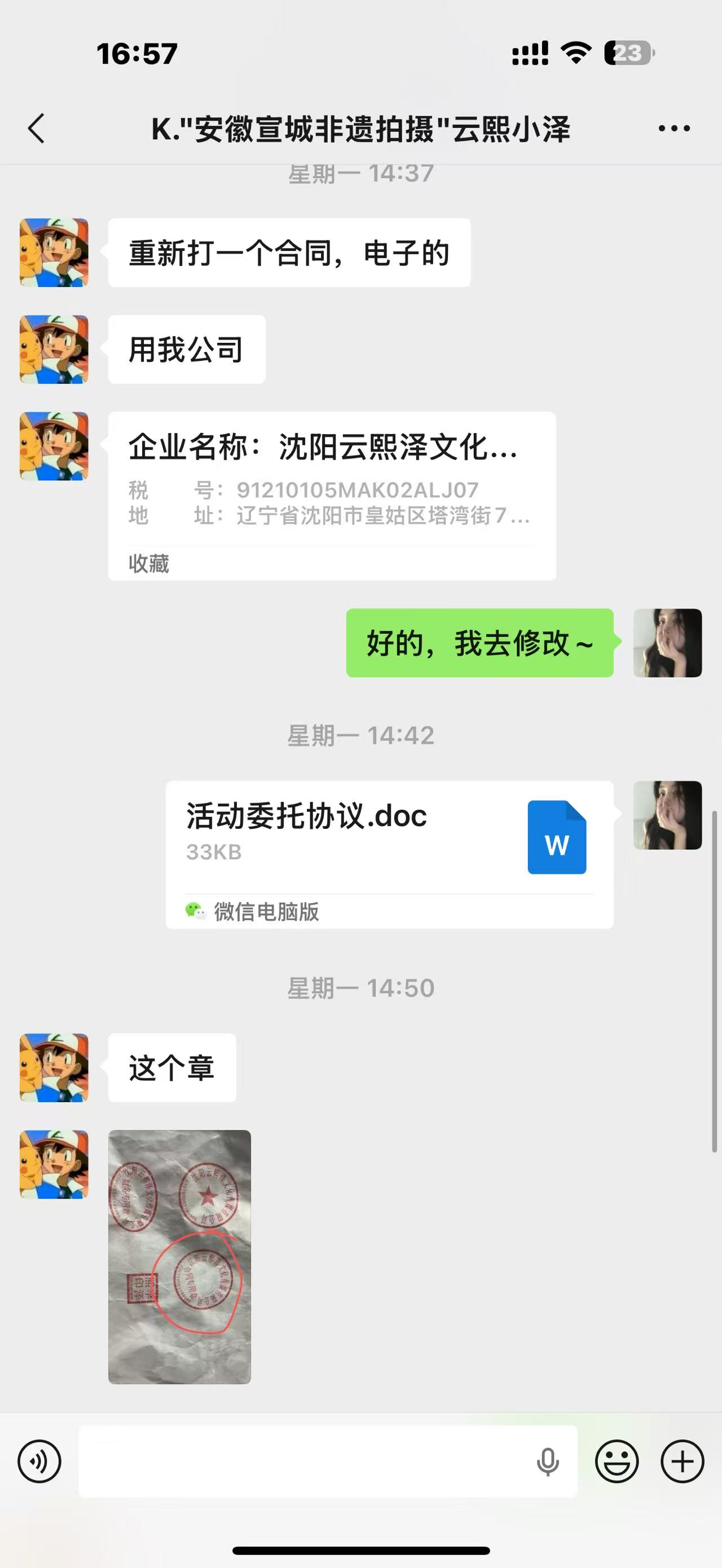Open sender's avatar beside 重新打一个合同 message
Viewport: 722px width, 1568px height.
[54, 253]
